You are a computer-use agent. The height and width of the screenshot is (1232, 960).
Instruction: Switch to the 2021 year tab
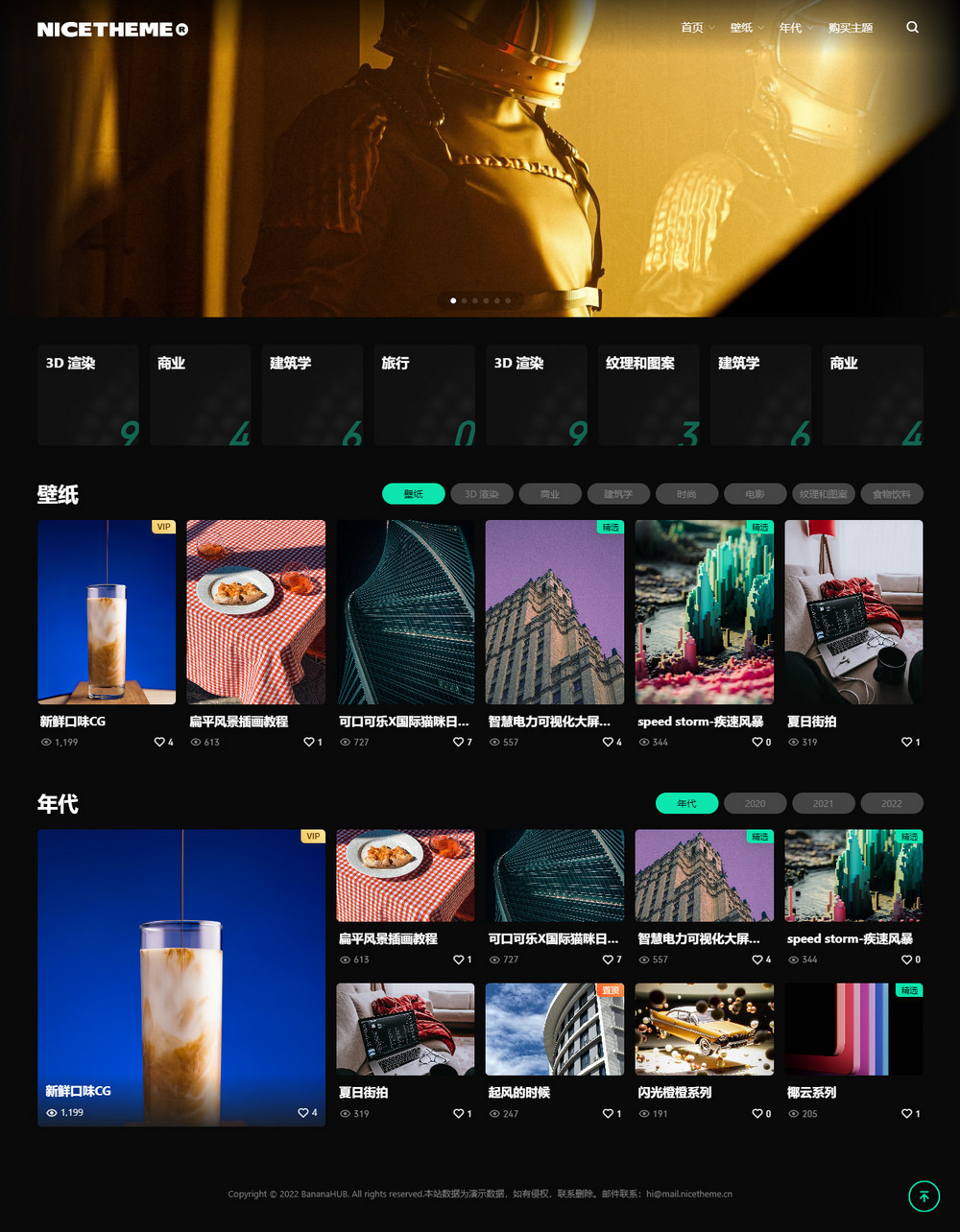point(823,803)
